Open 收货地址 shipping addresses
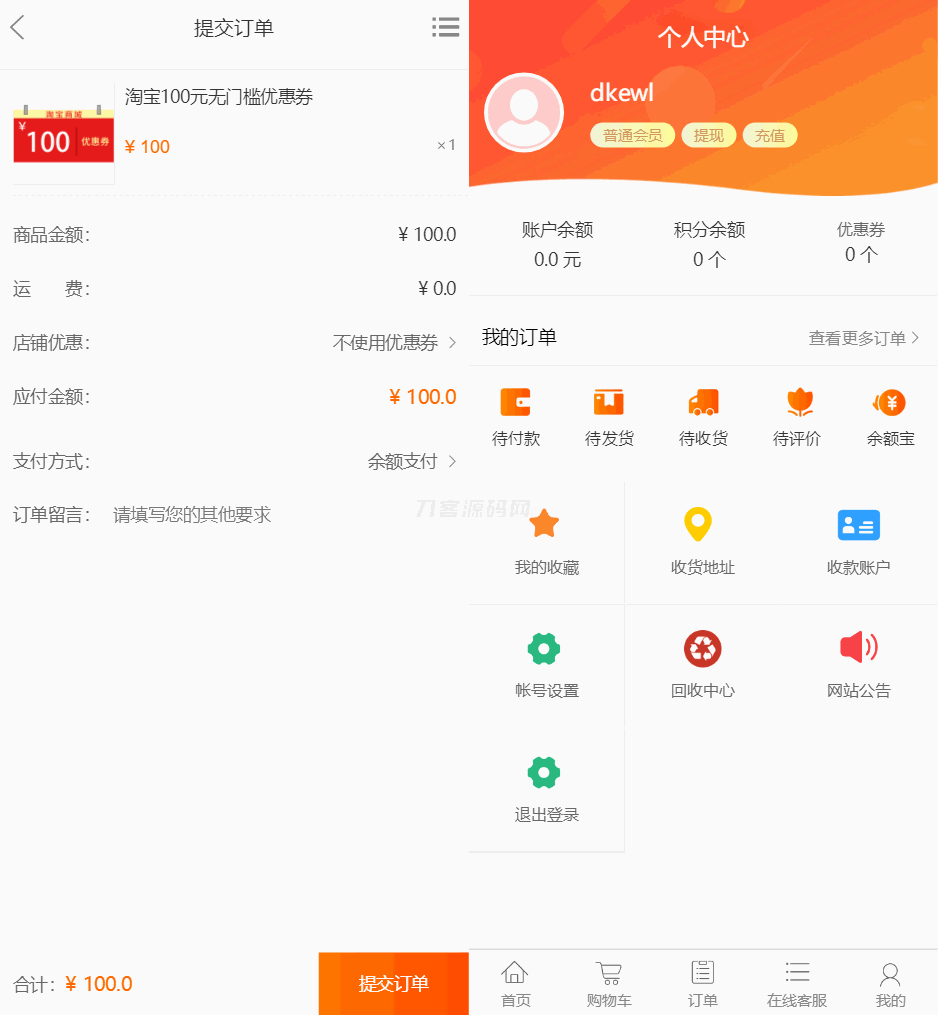938x1015 pixels. tap(702, 542)
